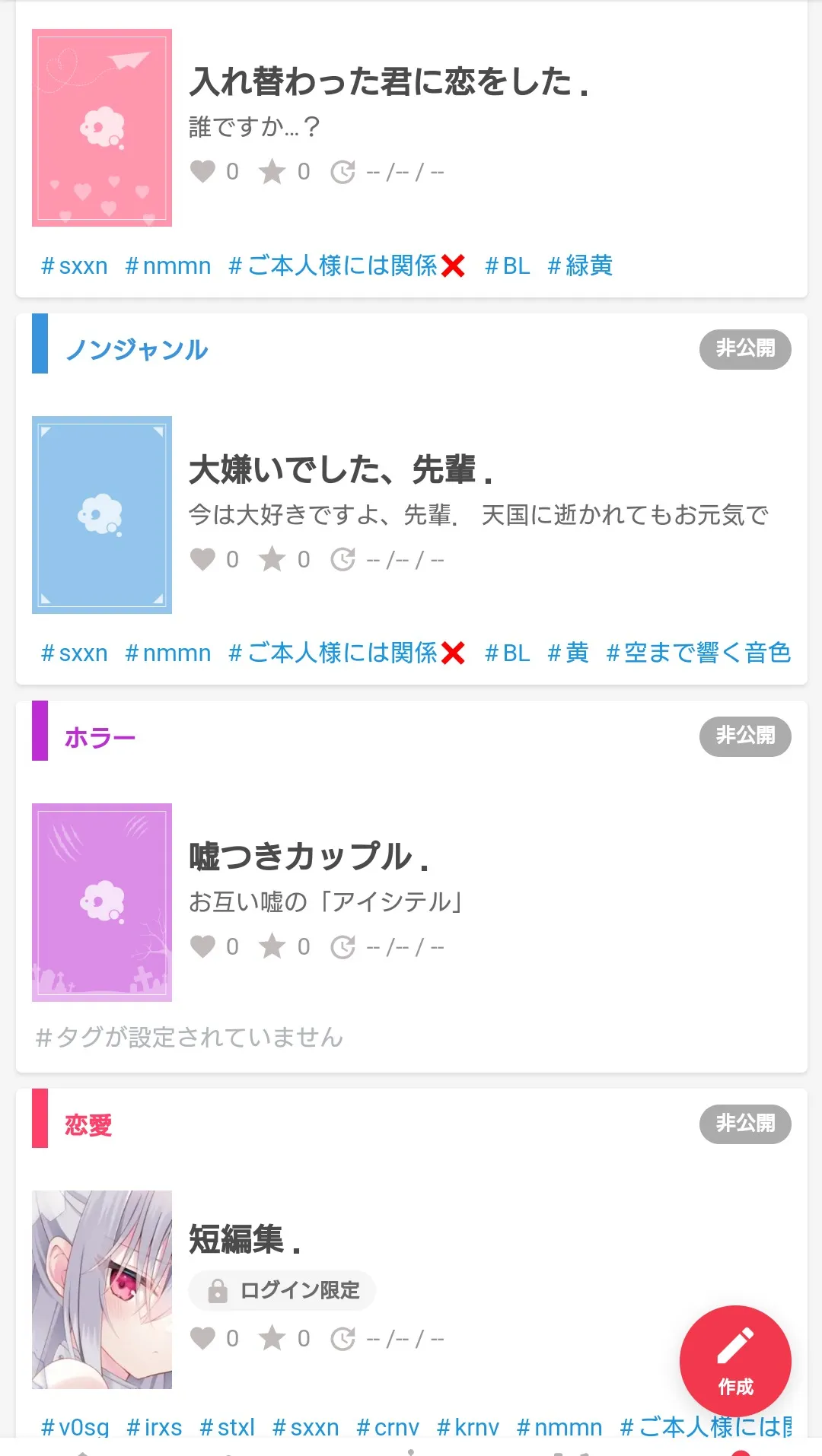Screen dimensions: 822x1456
Task: Star the story 嘘つきカップル
Action: click(272, 946)
